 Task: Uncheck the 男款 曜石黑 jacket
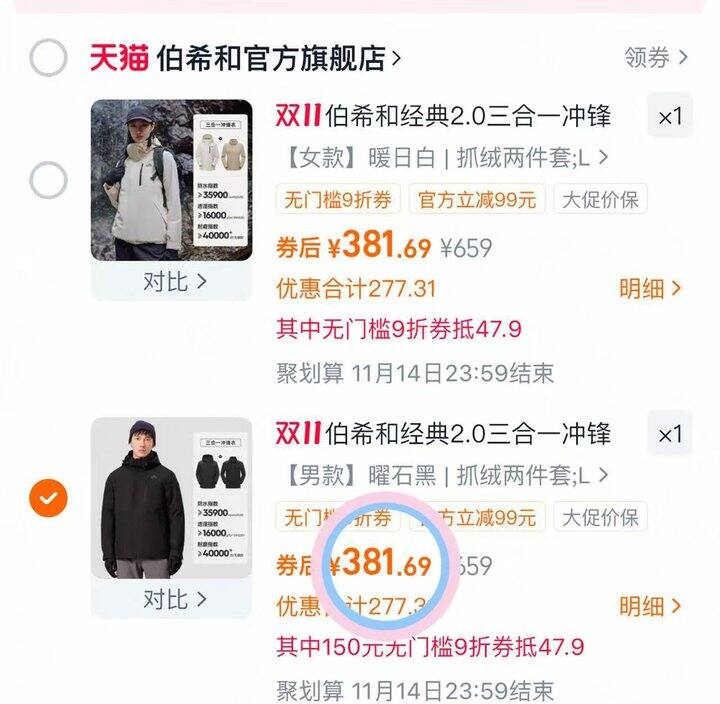48,497
